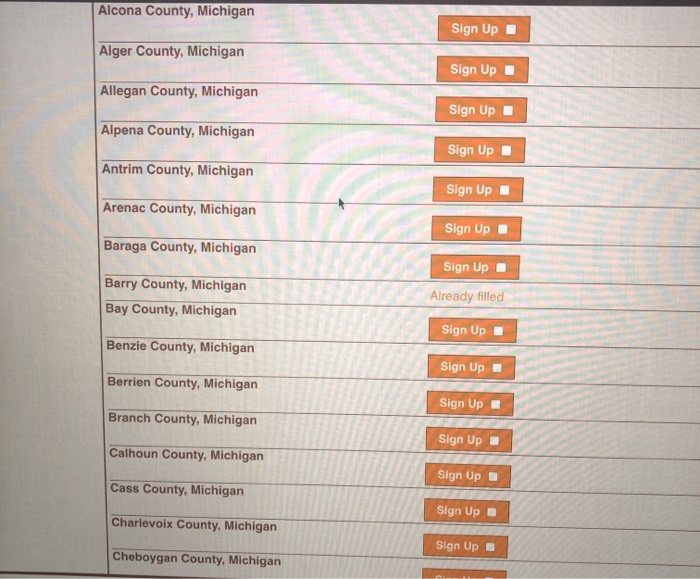Select Sign Up for Bay County
Viewport: 700px width, 579px height.
(x=472, y=330)
